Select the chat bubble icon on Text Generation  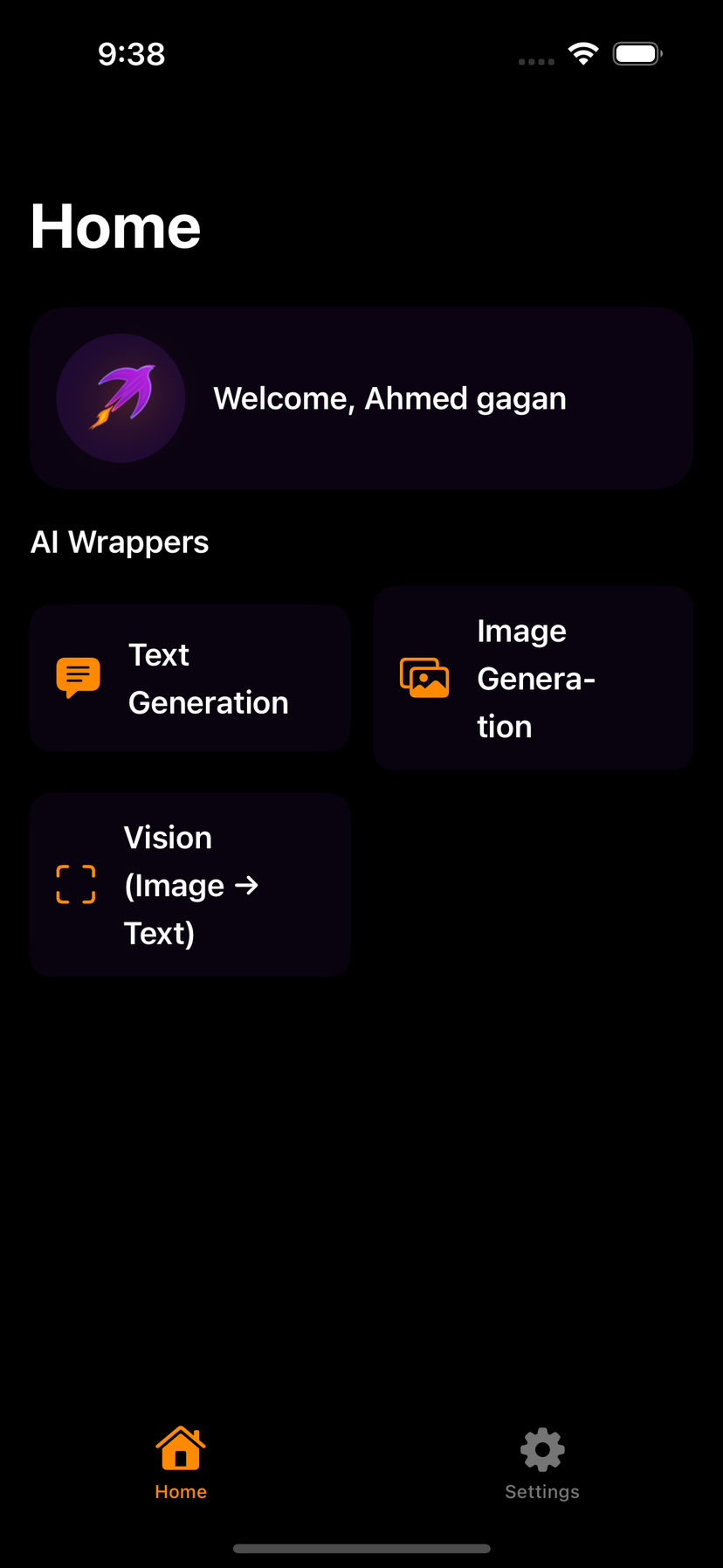coord(78,677)
